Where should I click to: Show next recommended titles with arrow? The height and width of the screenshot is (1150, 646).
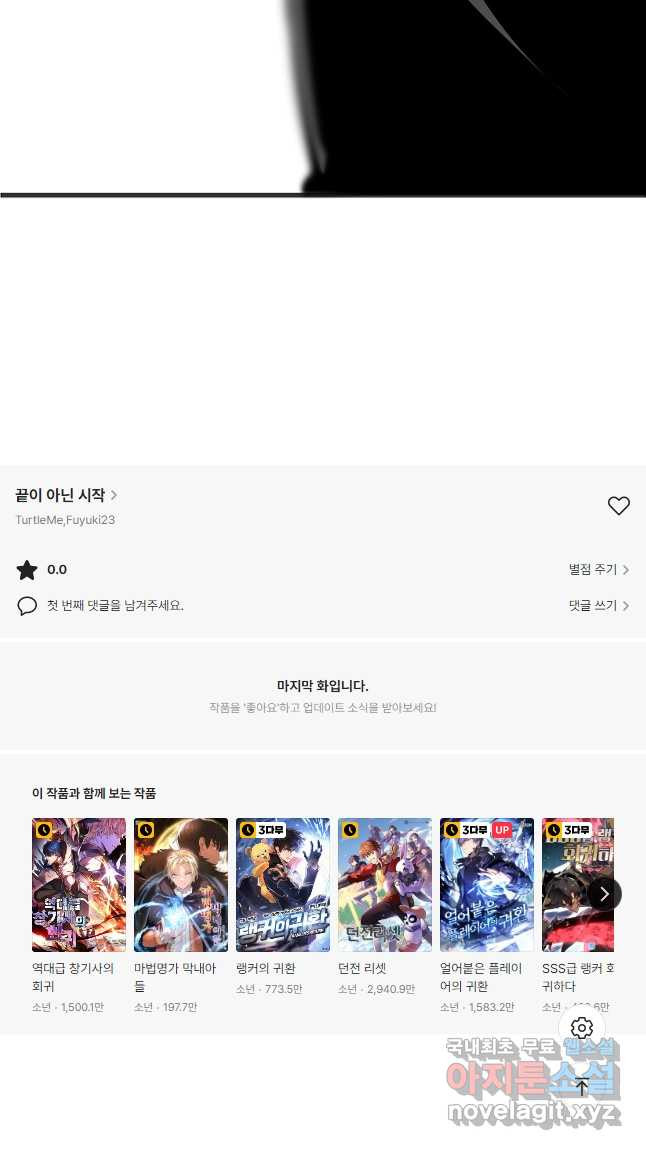tap(604, 893)
